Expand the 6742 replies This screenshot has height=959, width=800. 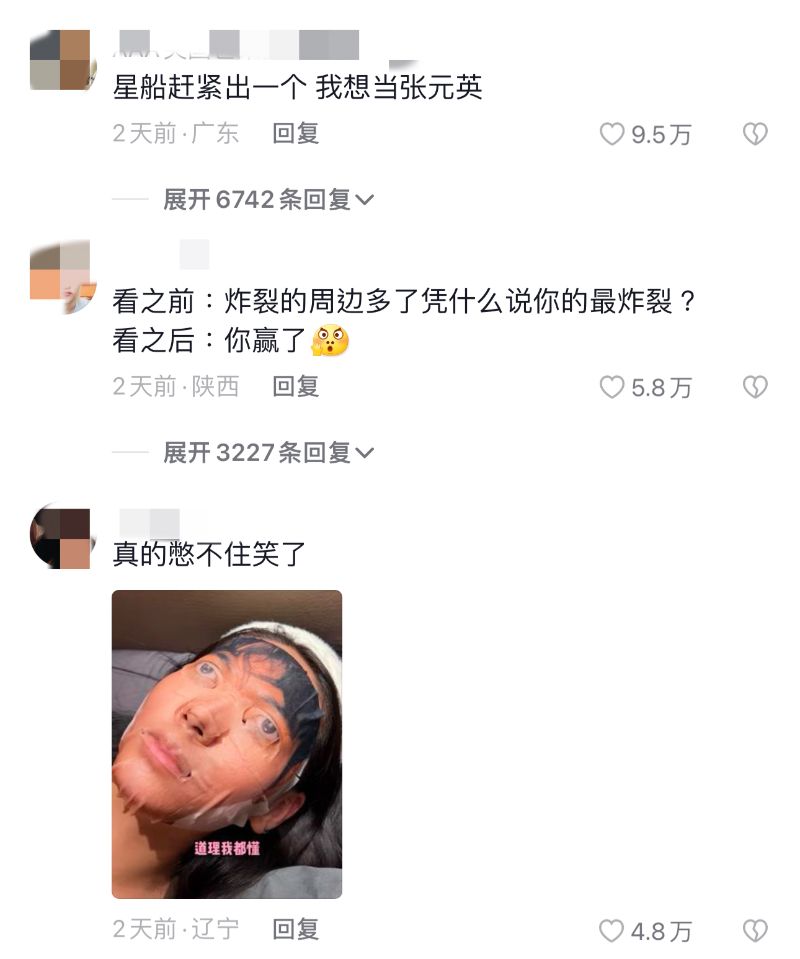(x=268, y=199)
